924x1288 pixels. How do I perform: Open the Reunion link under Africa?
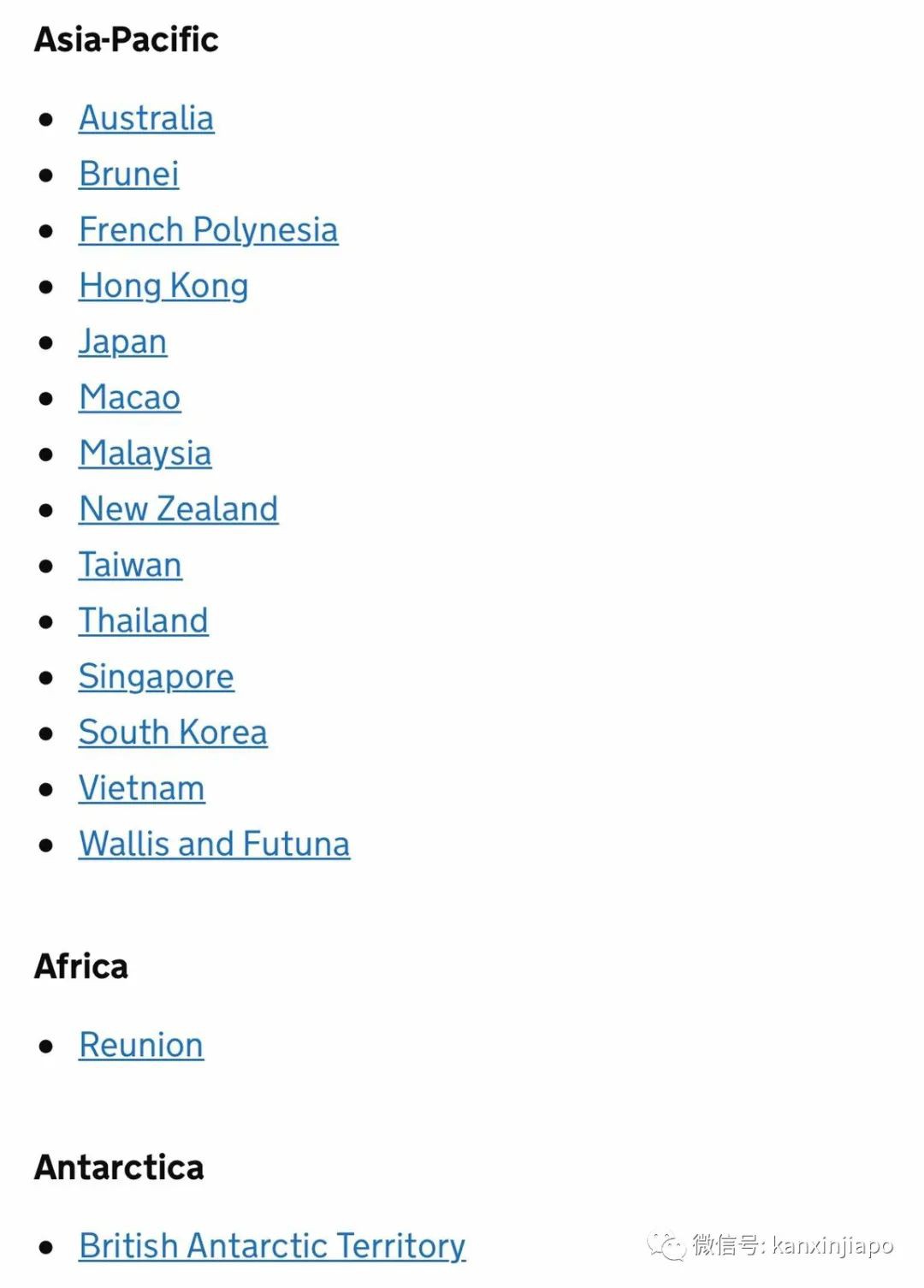141,1045
